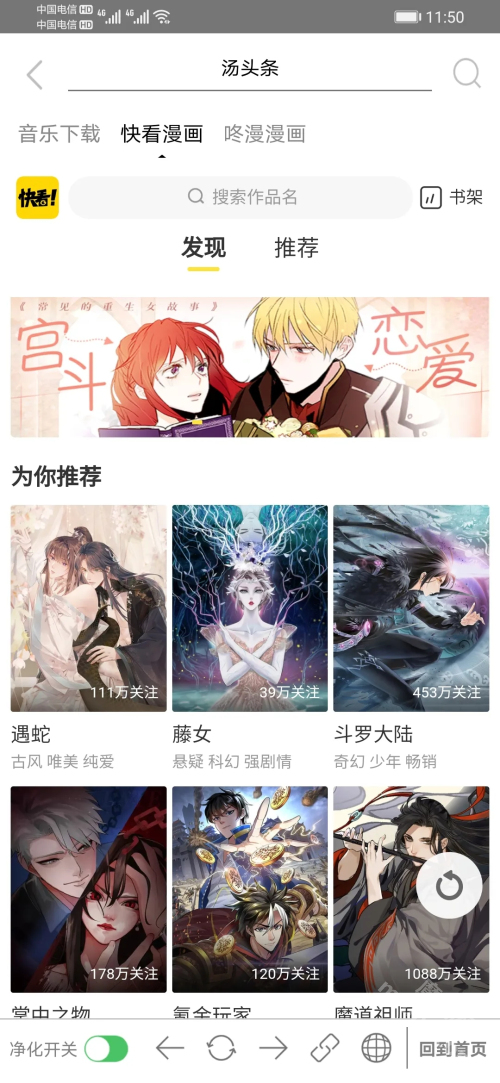This screenshot has height=1083, width=500.
Task: Switch to the 咚漫漫画 tab
Action: (x=265, y=133)
